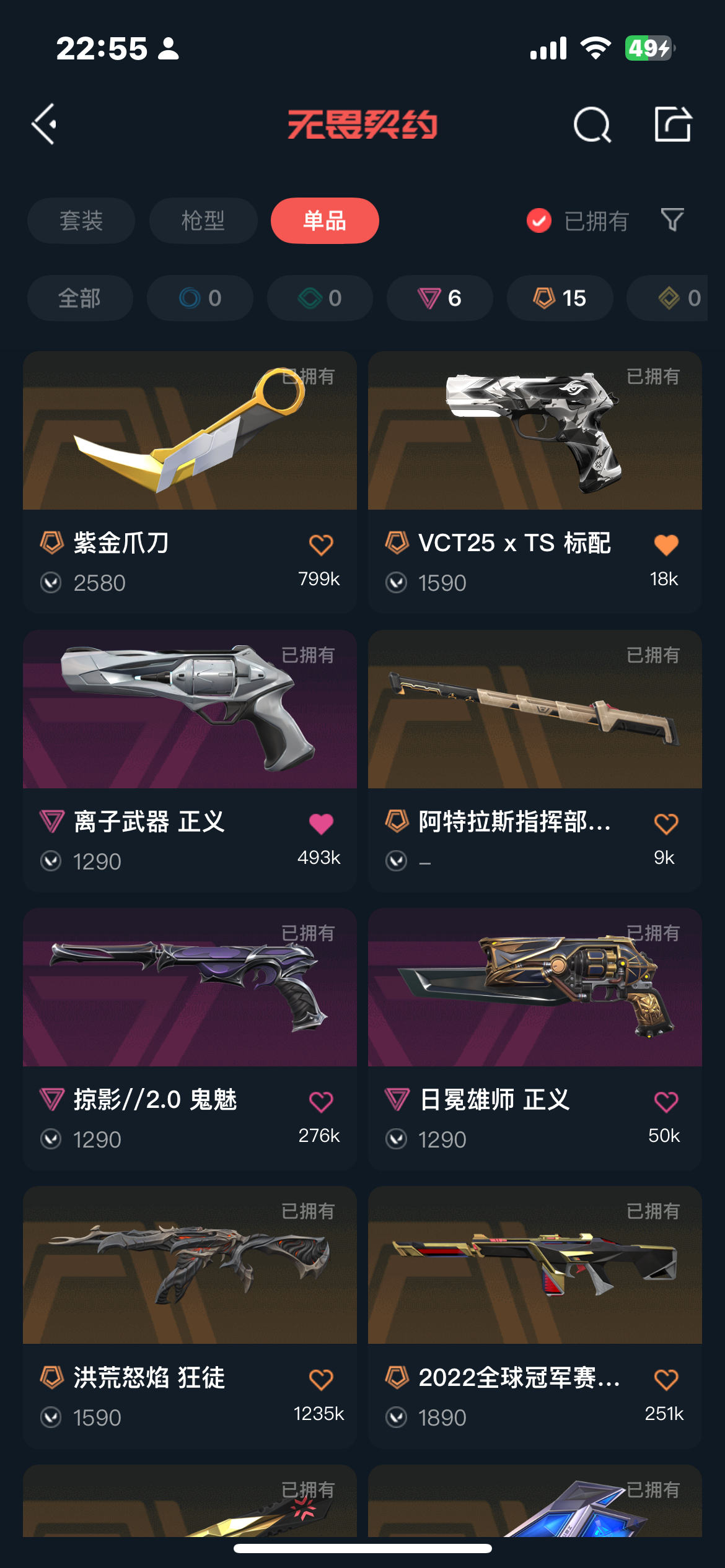This screenshot has height=1568, width=725.
Task: Open the 日冕雄师 正义 card
Action: click(x=534, y=991)
